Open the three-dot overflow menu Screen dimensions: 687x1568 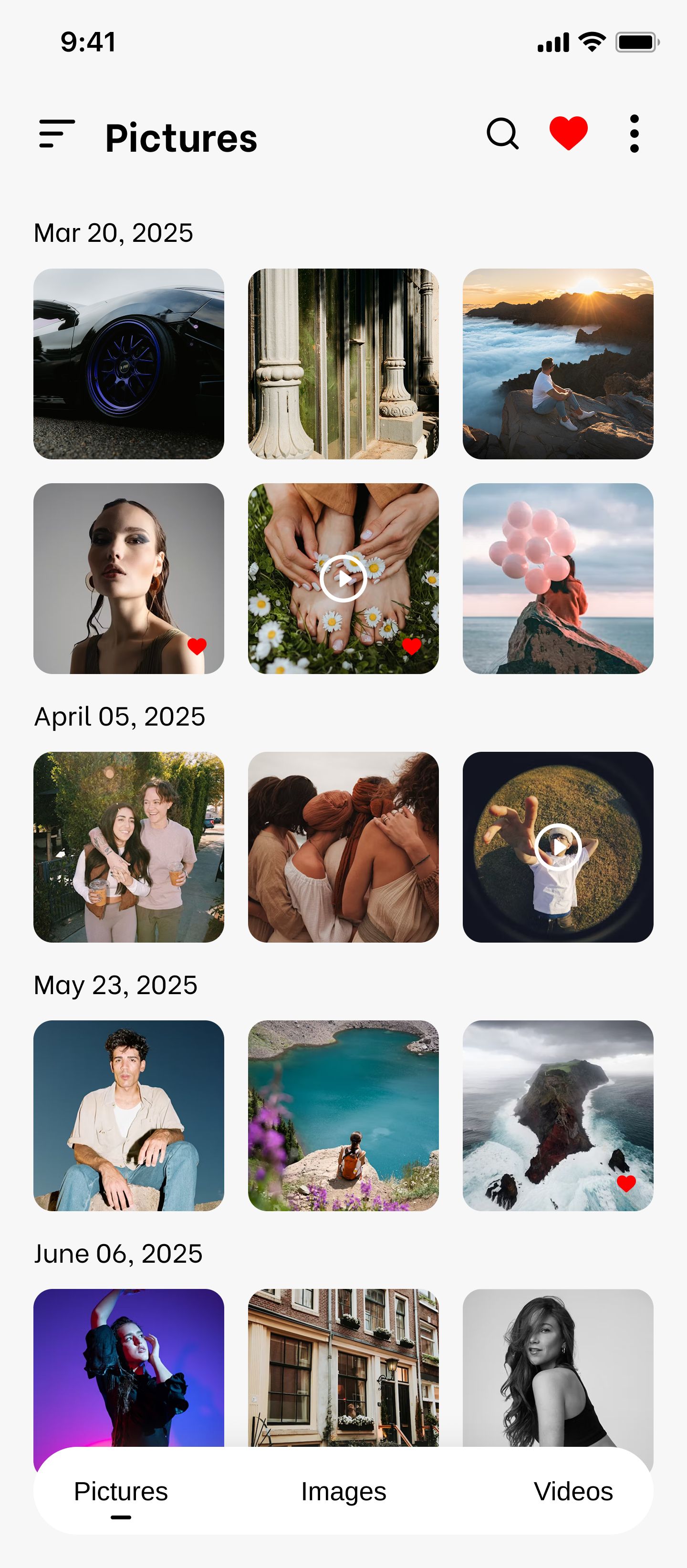click(x=634, y=133)
